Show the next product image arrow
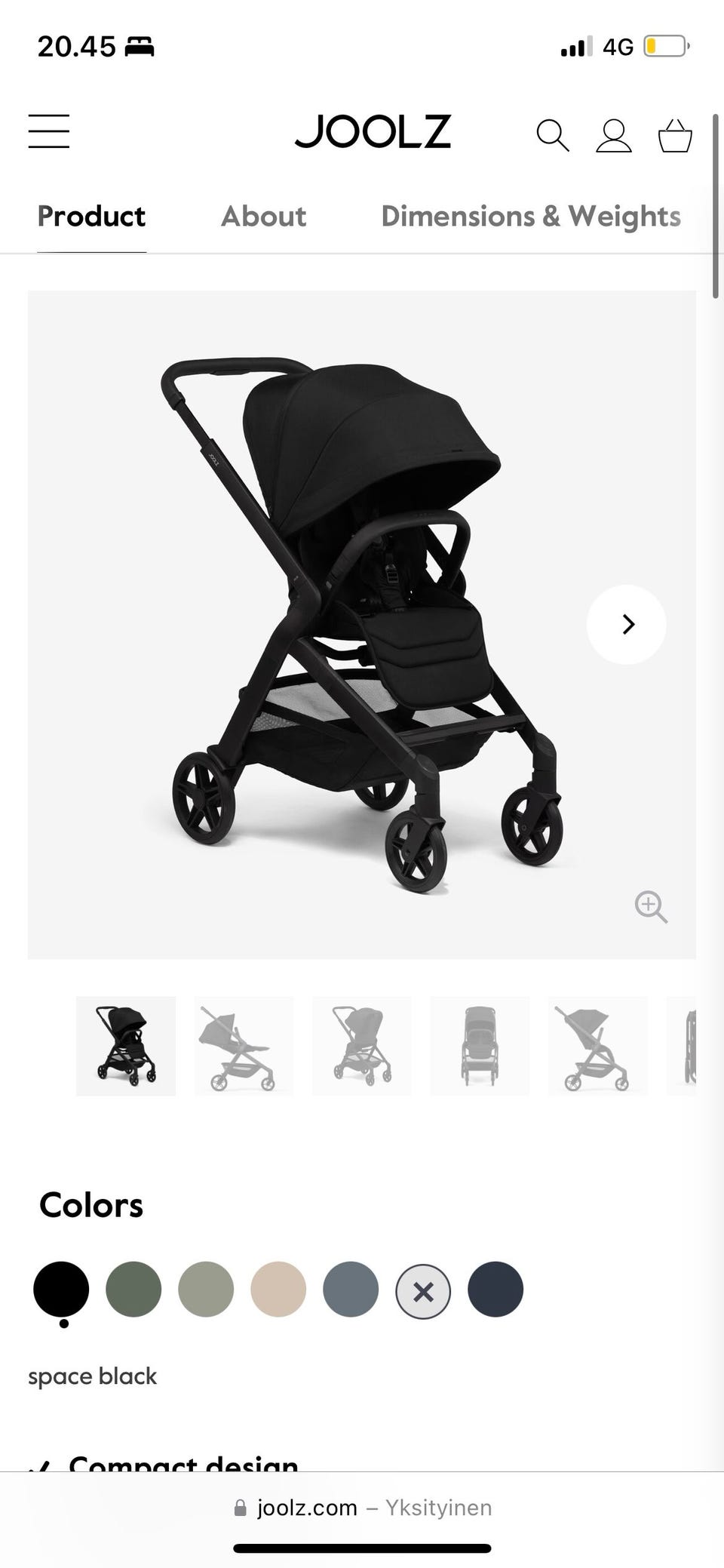Image resolution: width=724 pixels, height=1568 pixels. pyautogui.click(x=627, y=625)
